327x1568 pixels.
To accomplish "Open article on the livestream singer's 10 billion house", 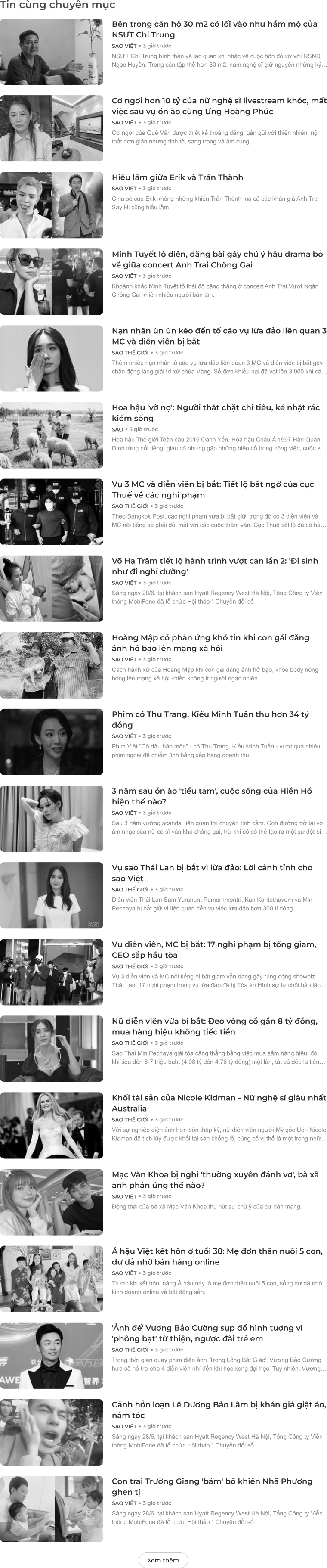I will [x=219, y=106].
